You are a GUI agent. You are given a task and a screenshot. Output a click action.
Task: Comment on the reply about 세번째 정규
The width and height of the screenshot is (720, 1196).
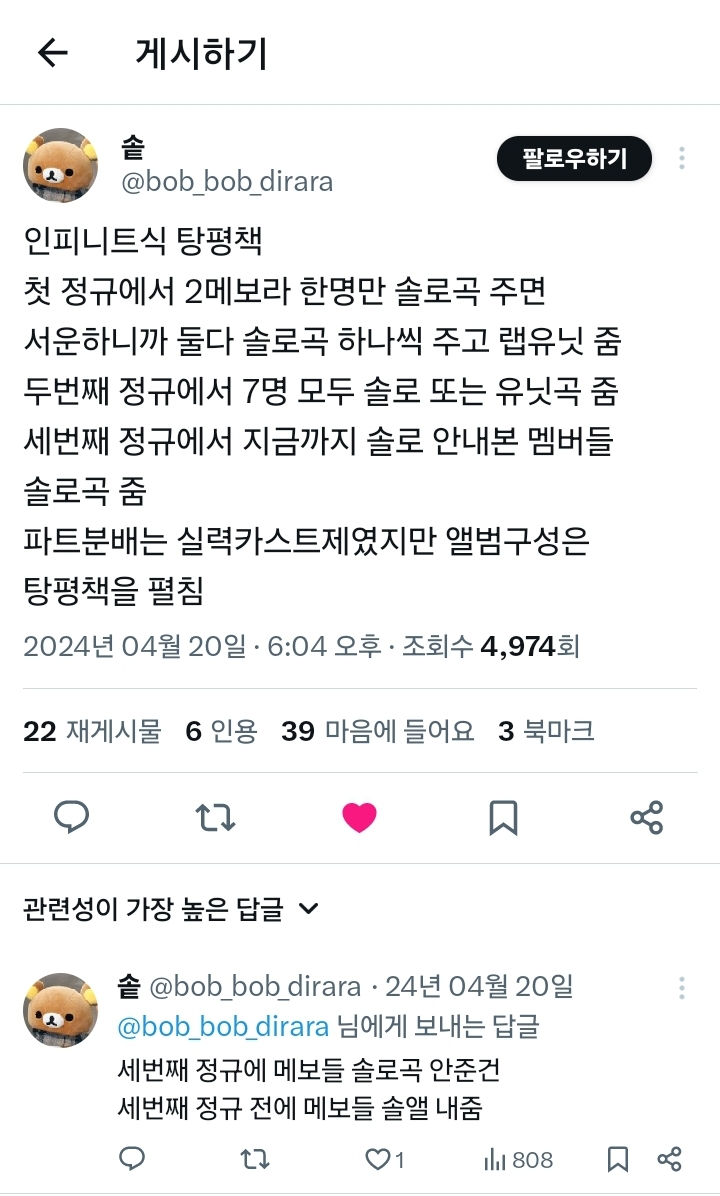pyautogui.click(x=132, y=1159)
